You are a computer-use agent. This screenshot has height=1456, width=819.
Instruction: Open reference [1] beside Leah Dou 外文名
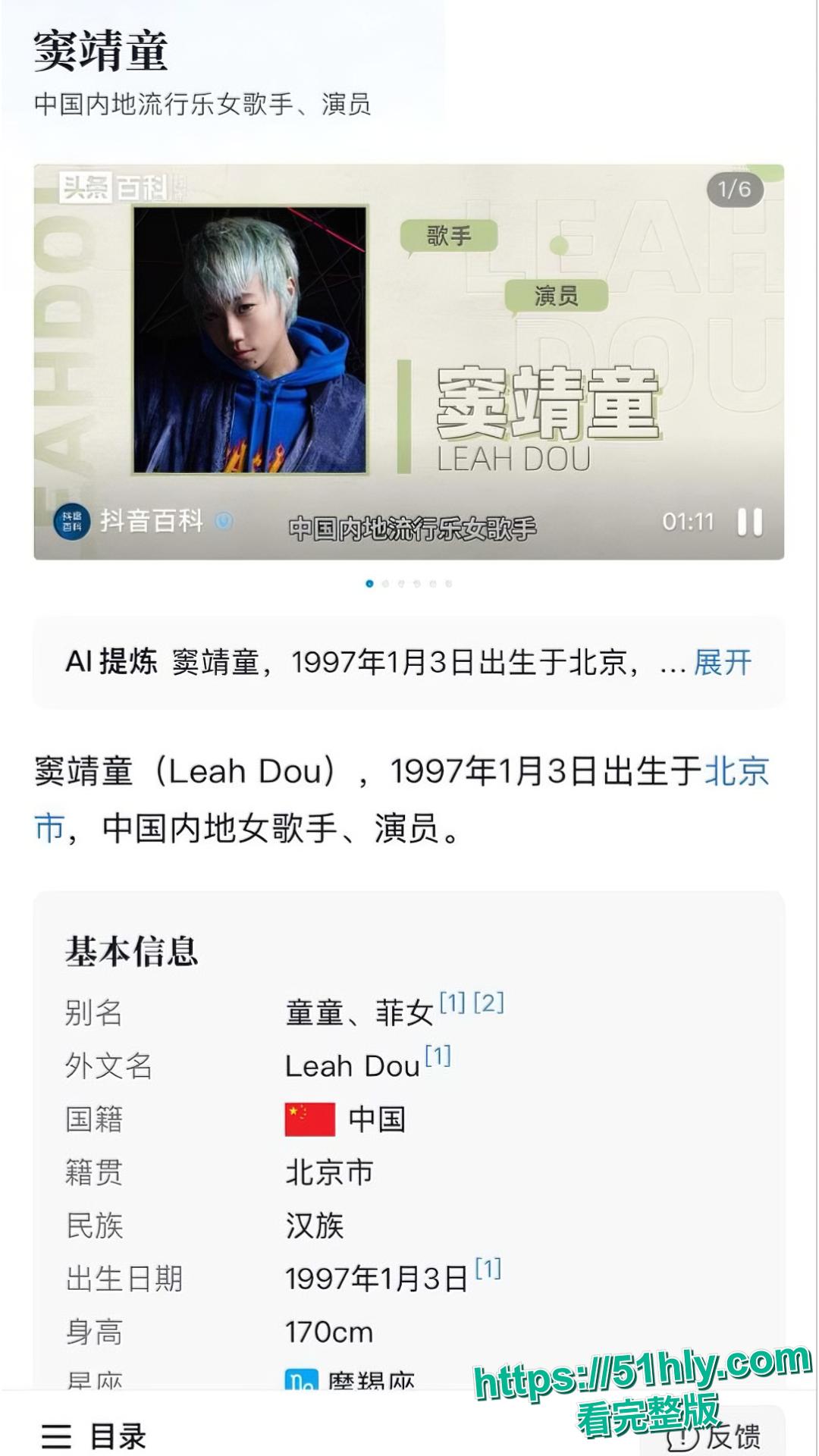pyautogui.click(x=438, y=1056)
